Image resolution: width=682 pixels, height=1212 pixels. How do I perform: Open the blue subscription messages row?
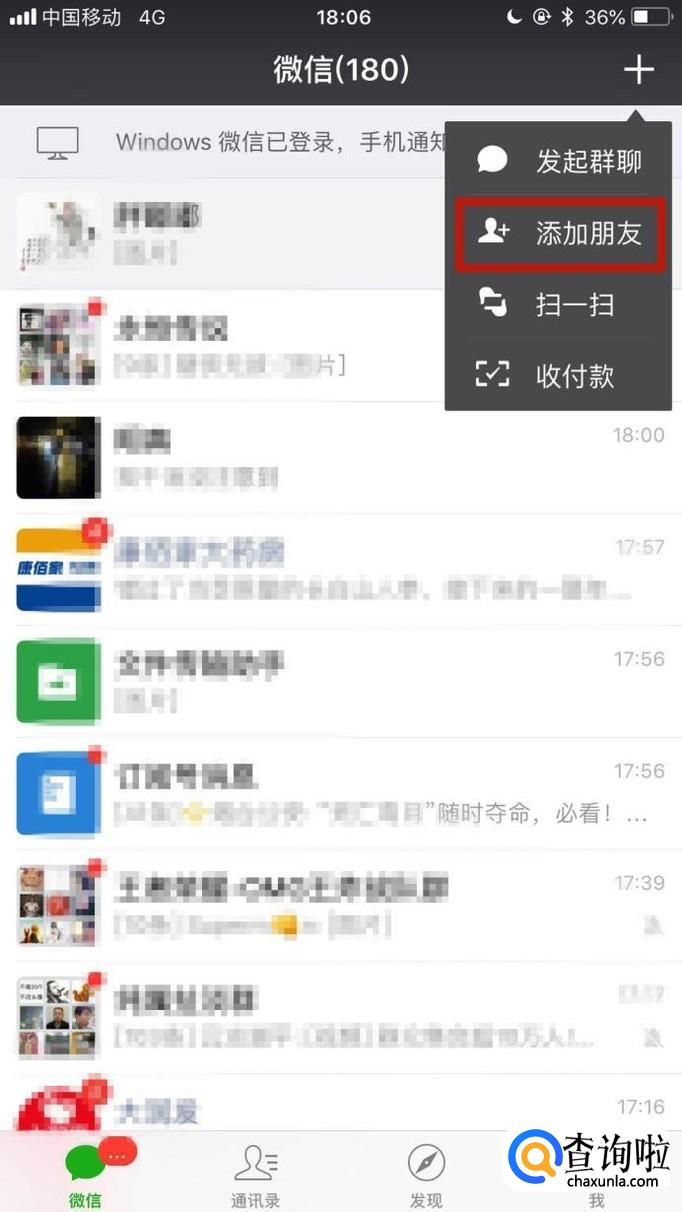(x=340, y=793)
